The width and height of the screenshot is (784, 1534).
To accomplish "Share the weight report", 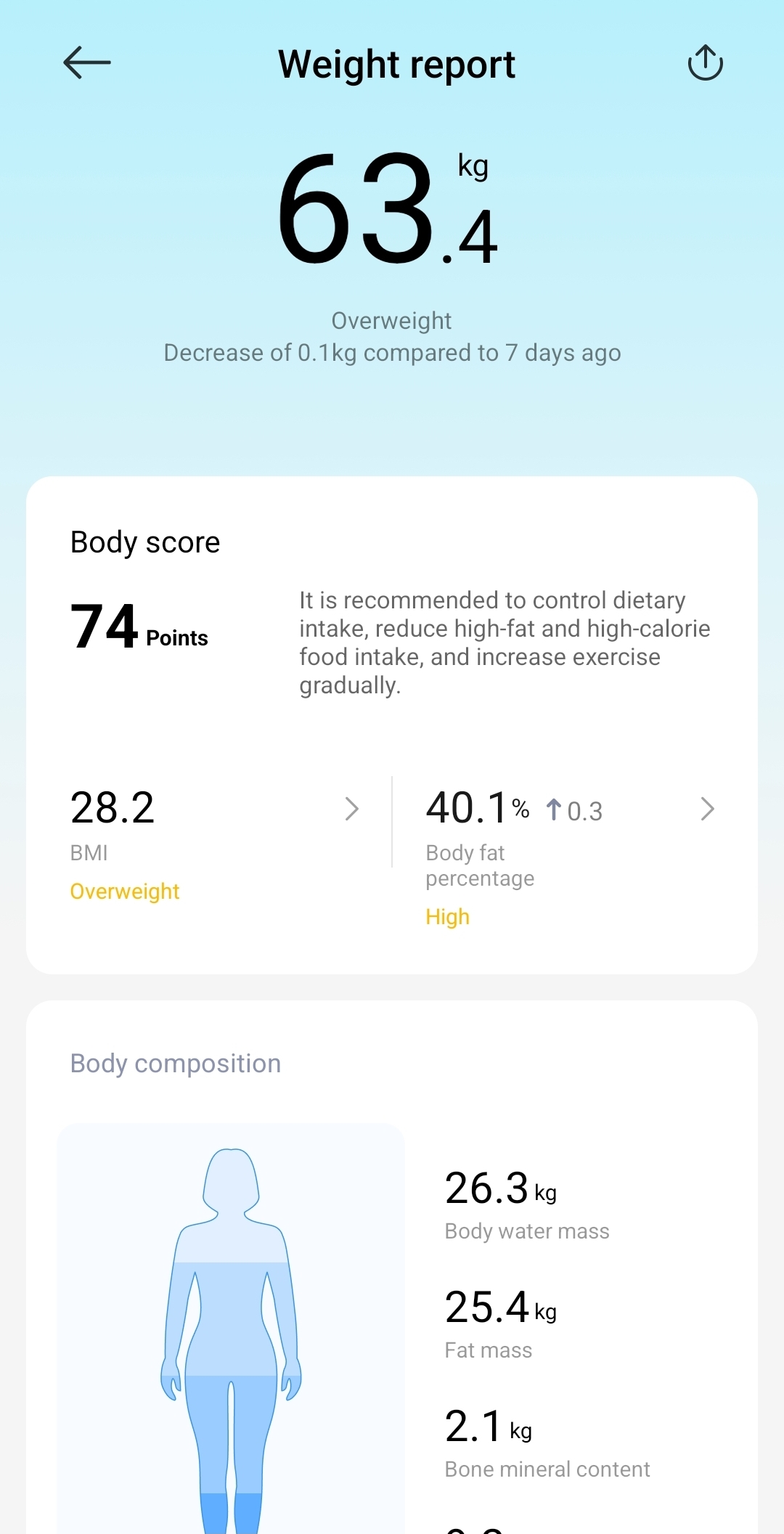I will pos(705,63).
